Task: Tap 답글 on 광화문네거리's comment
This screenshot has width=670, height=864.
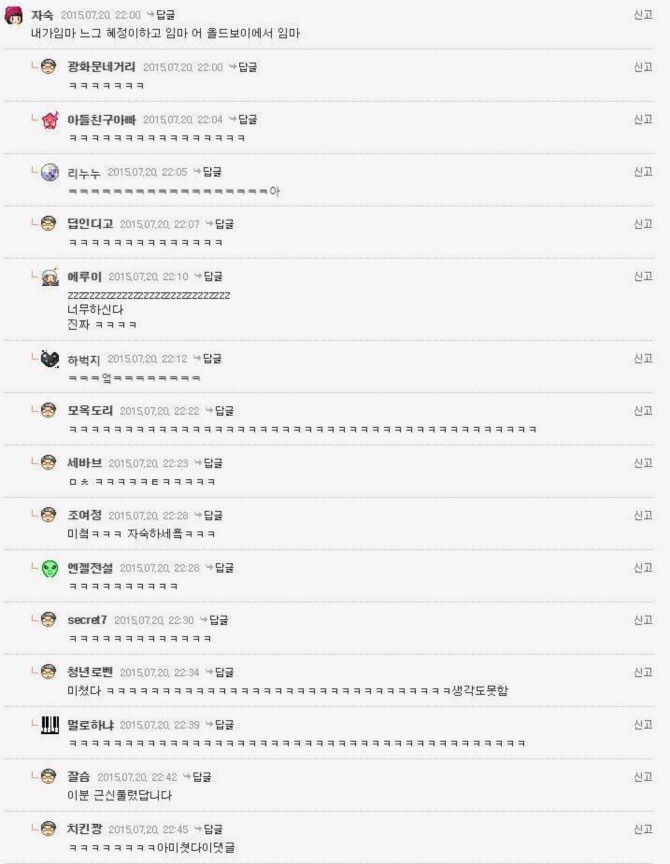Action: click(247, 67)
